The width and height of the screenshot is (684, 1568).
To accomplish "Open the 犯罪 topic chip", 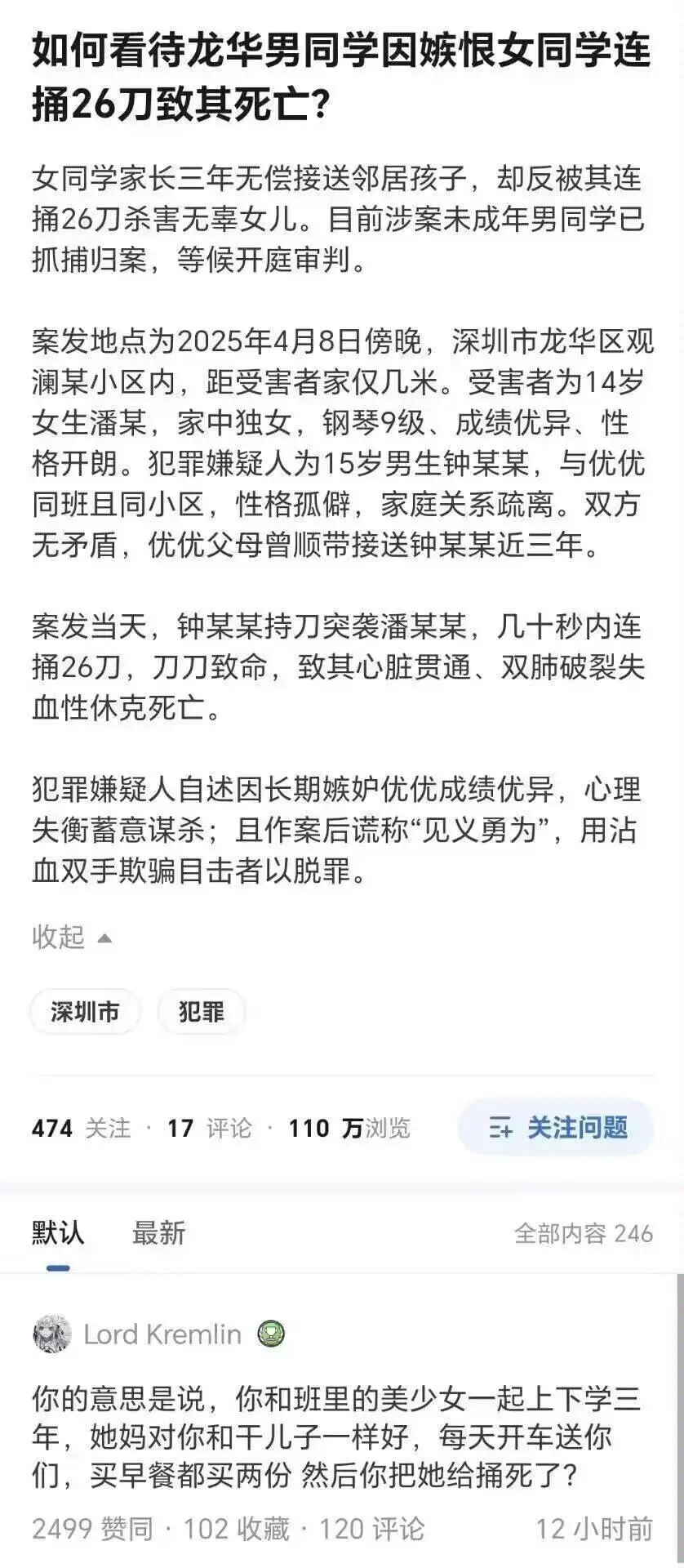I will [x=201, y=1012].
